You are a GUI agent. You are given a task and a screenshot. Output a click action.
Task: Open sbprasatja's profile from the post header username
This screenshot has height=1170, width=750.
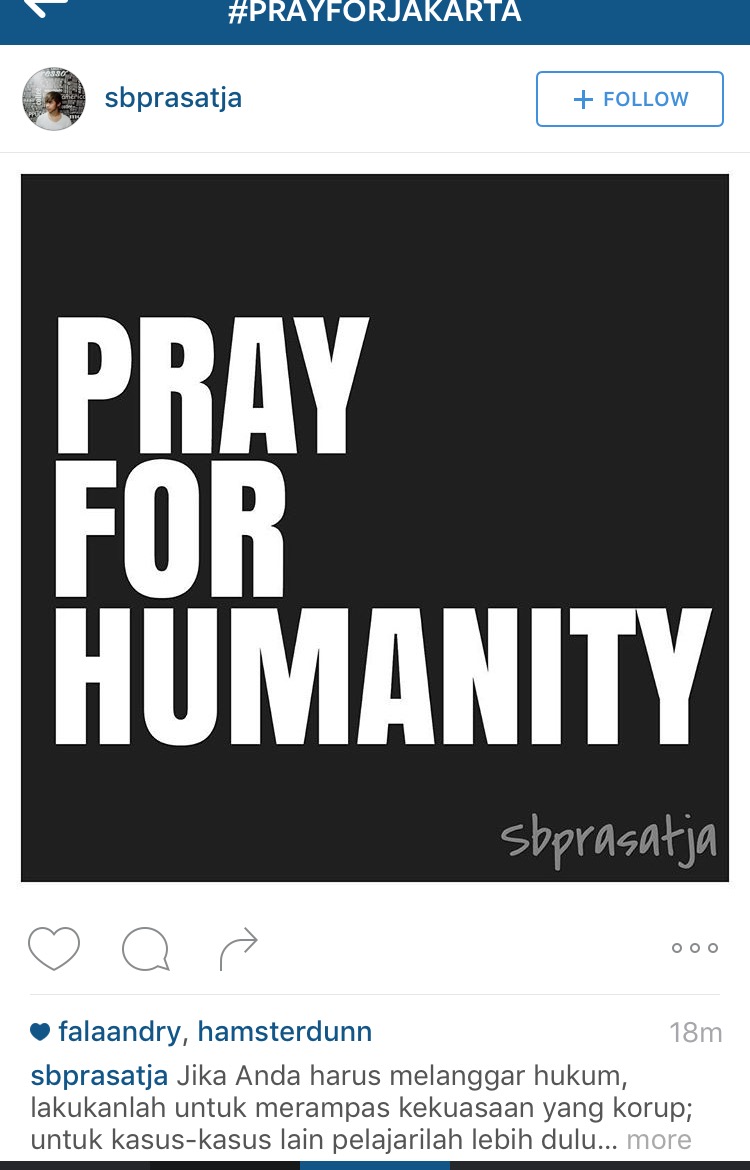tap(173, 99)
